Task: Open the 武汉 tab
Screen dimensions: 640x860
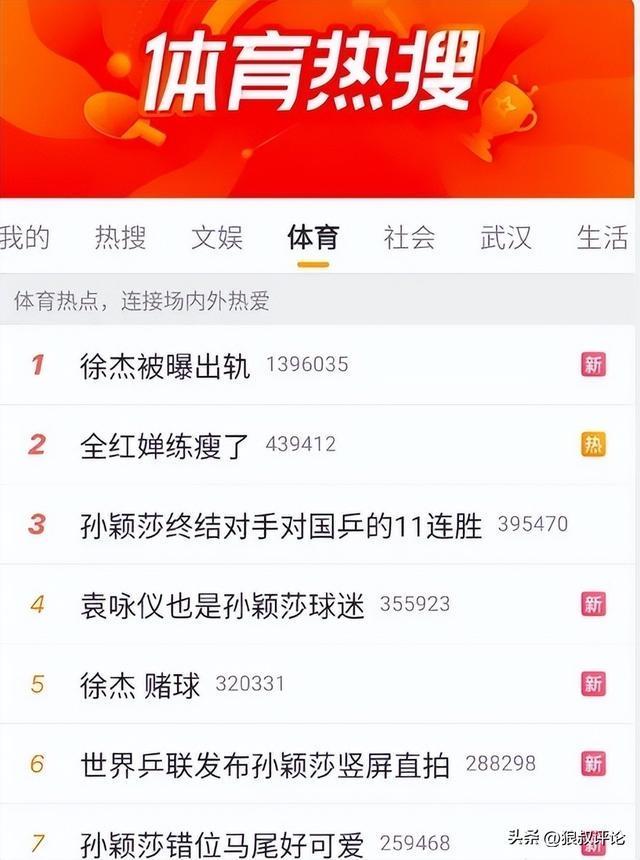Action: pyautogui.click(x=506, y=238)
